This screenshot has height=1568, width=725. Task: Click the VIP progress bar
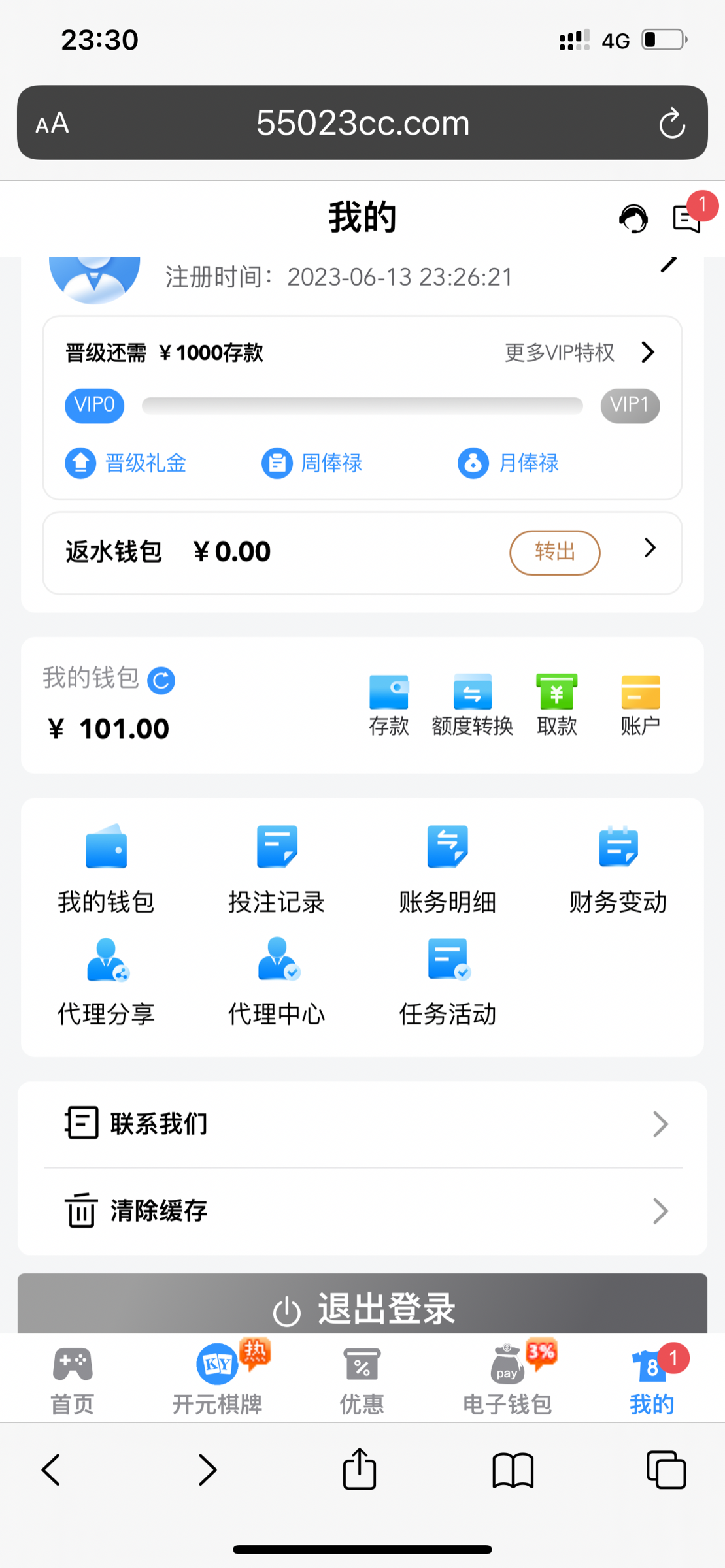[362, 406]
